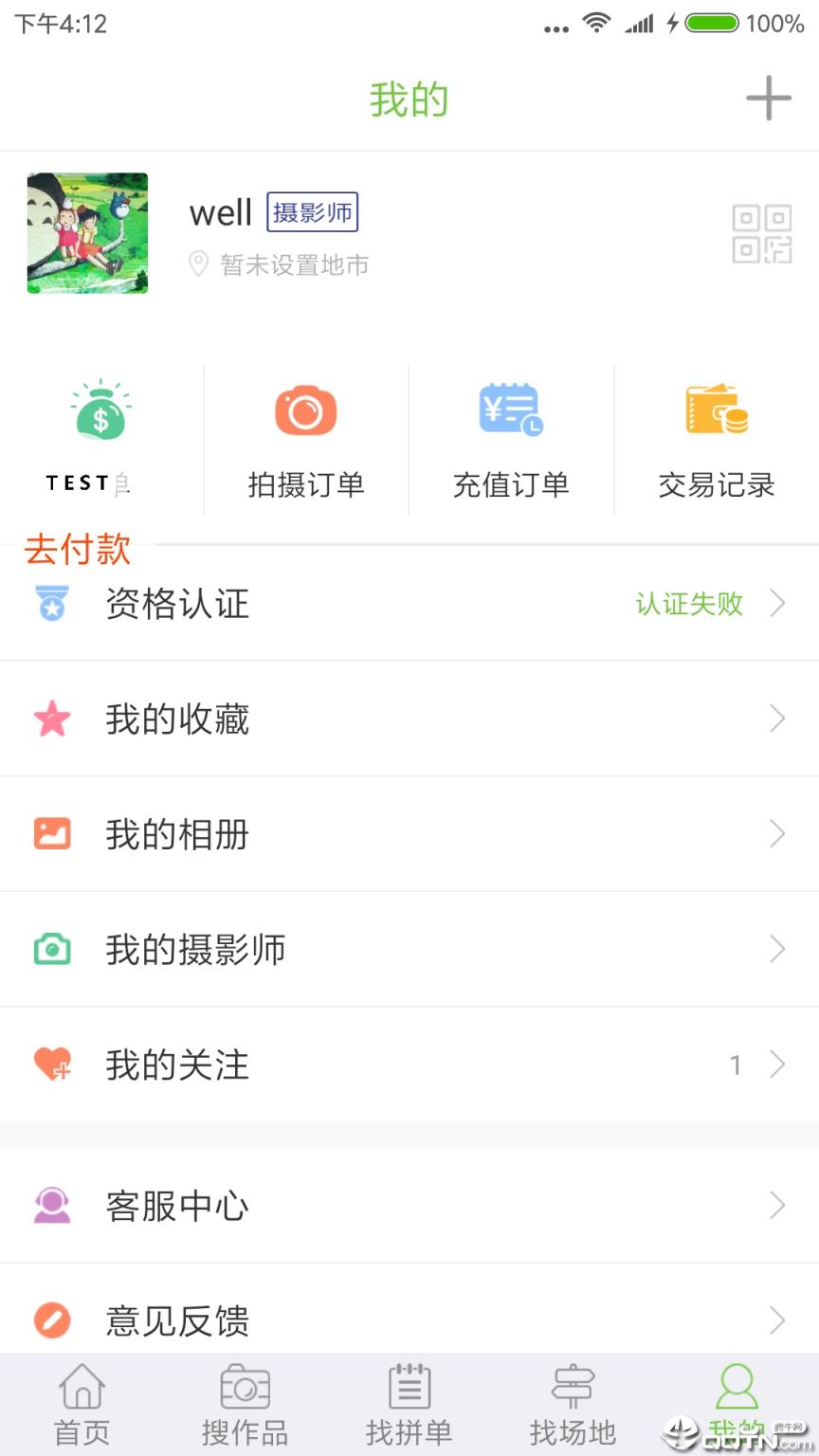Viewport: 819px width, 1456px height.
Task: Click the 资格认证 medal icon
Action: tap(52, 603)
